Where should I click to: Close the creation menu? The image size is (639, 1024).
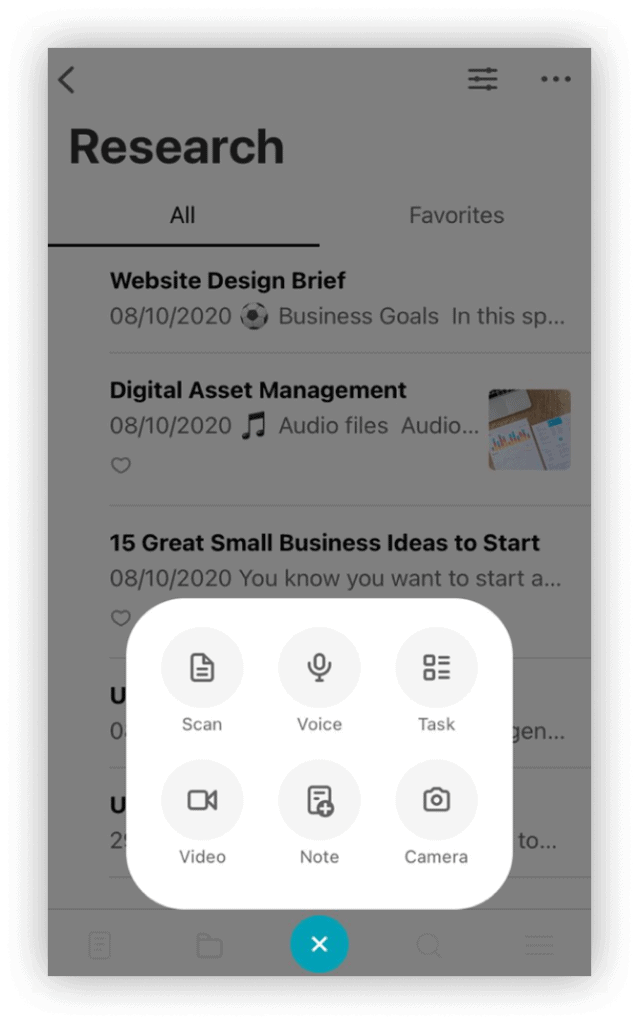pos(319,944)
